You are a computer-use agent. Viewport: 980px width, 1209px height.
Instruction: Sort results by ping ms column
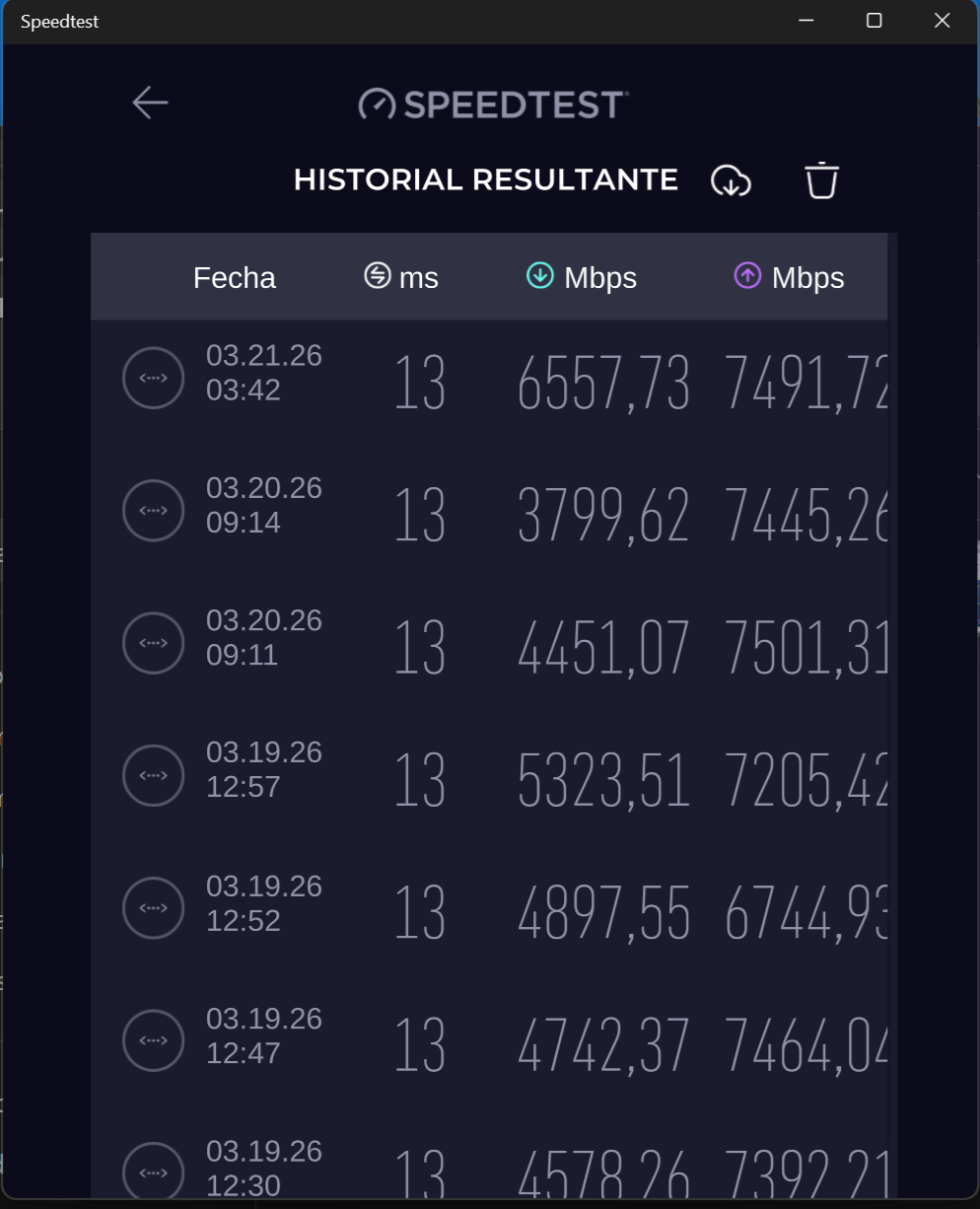pos(400,277)
